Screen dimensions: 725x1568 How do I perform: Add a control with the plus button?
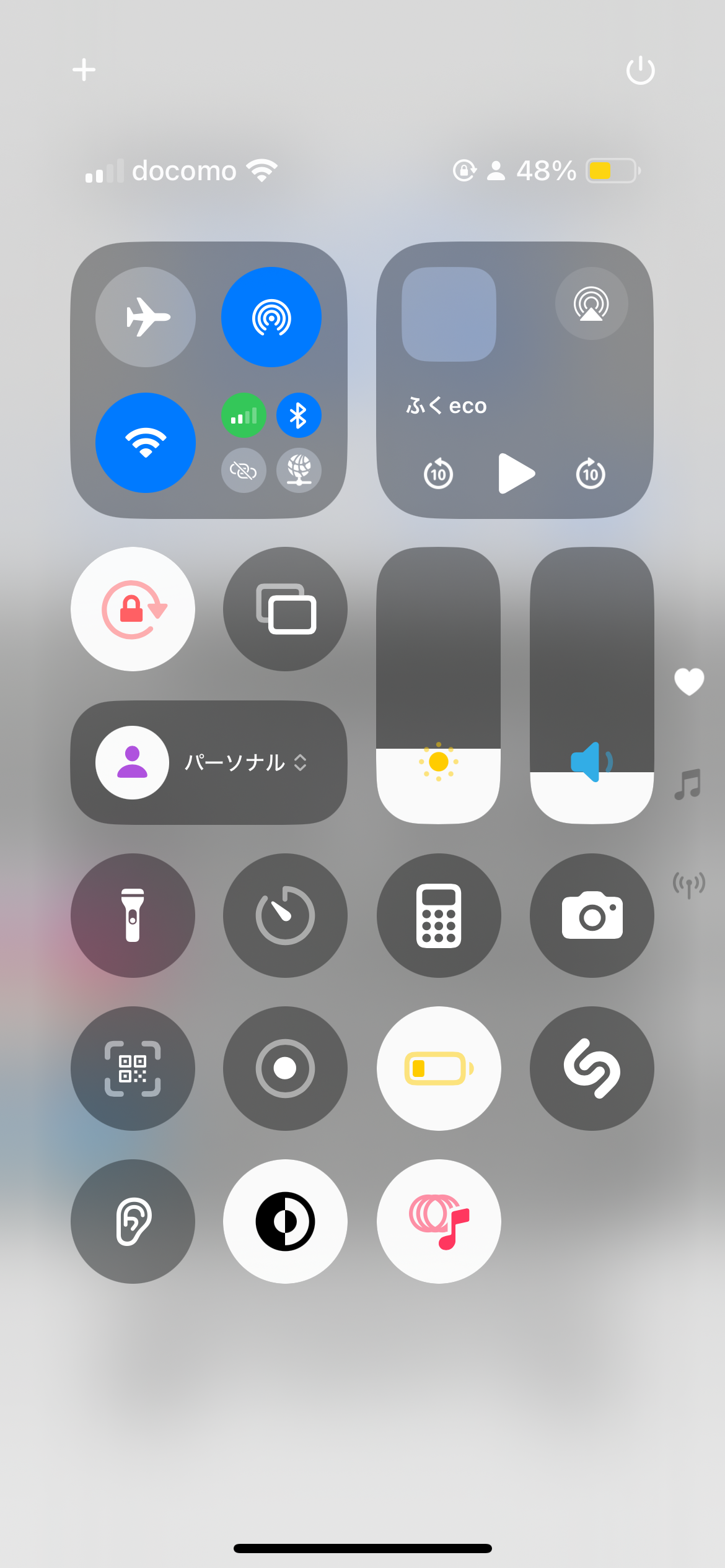pos(84,70)
